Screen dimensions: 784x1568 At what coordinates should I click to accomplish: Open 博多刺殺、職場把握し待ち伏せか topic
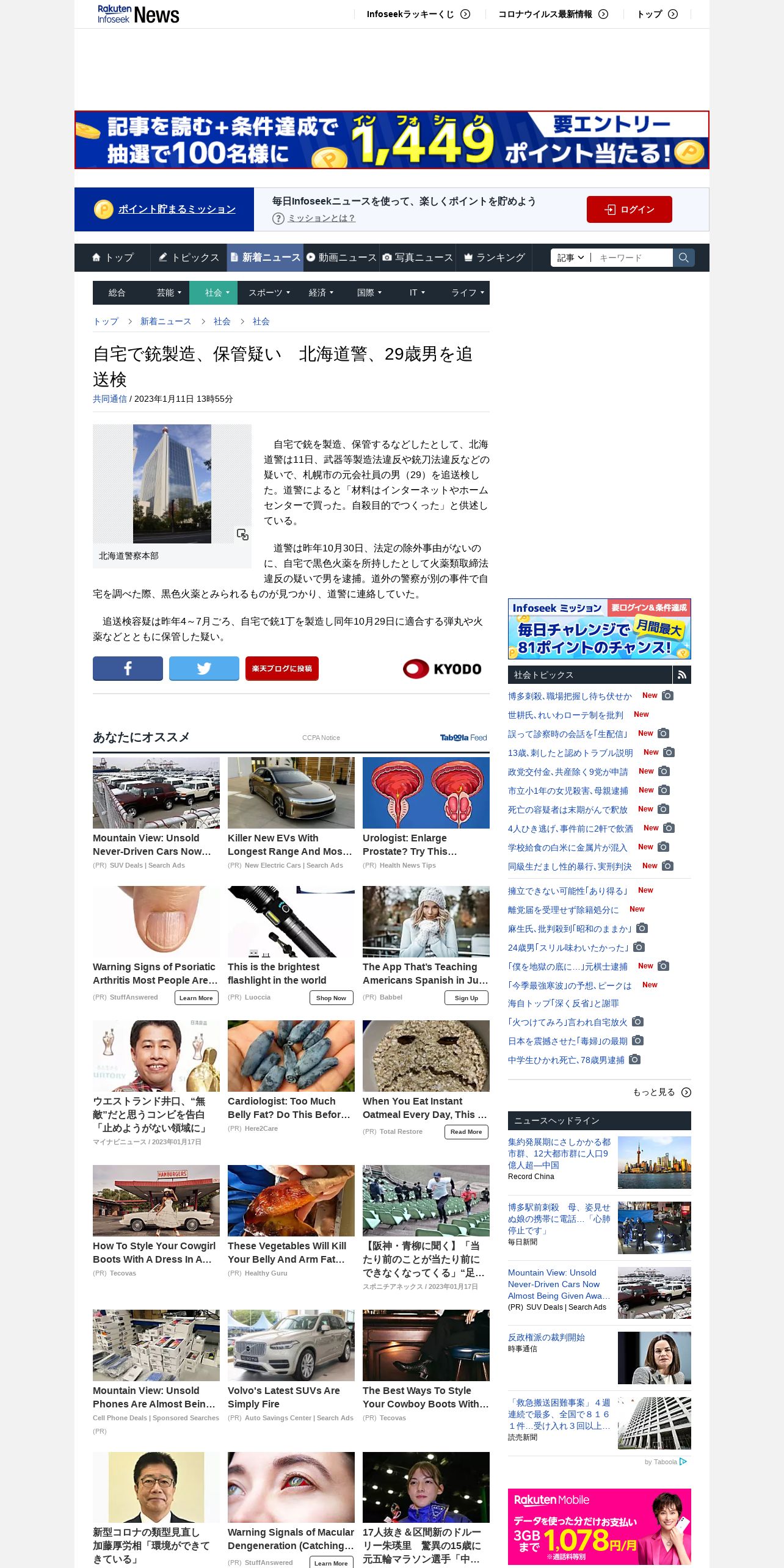[570, 696]
